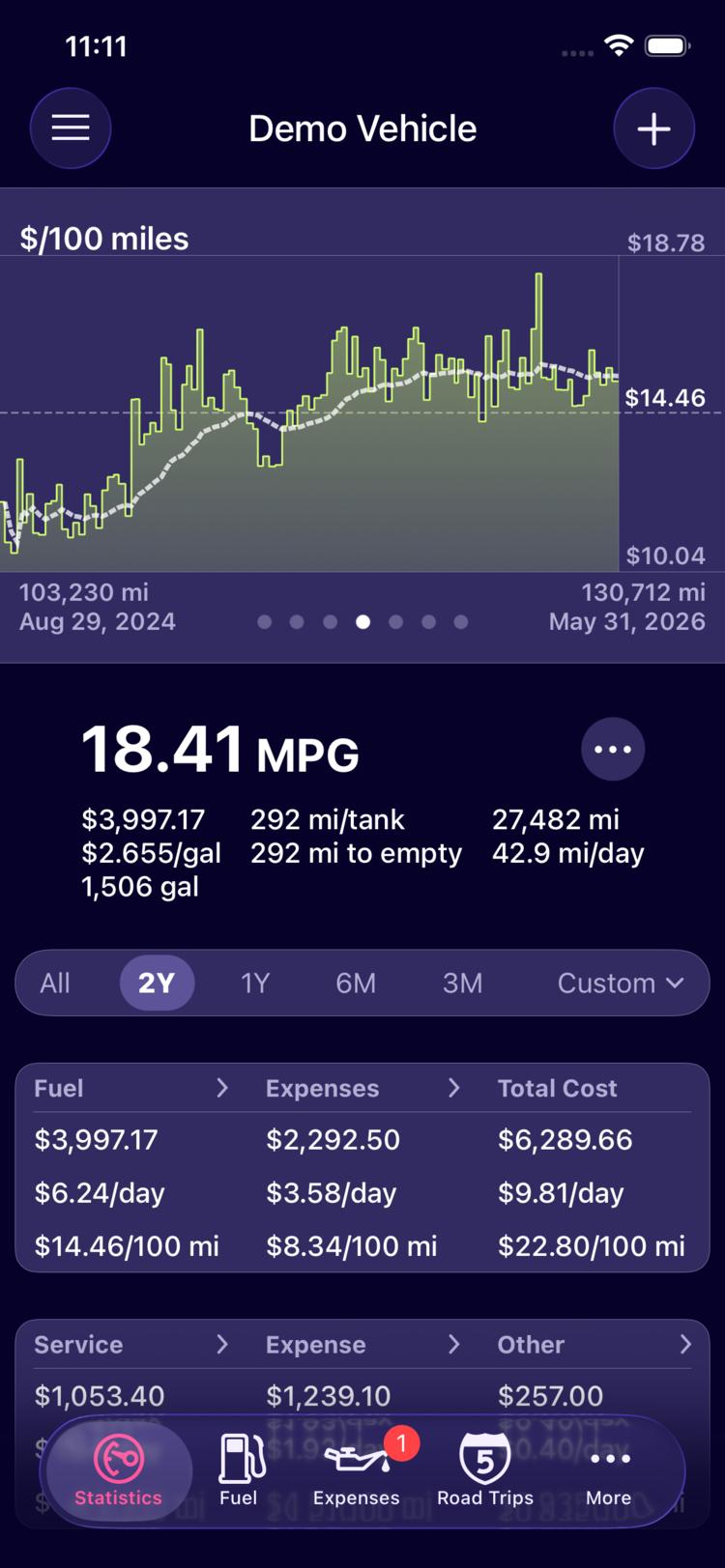Switch to the 3M range
The height and width of the screenshot is (1568, 725).
[462, 983]
